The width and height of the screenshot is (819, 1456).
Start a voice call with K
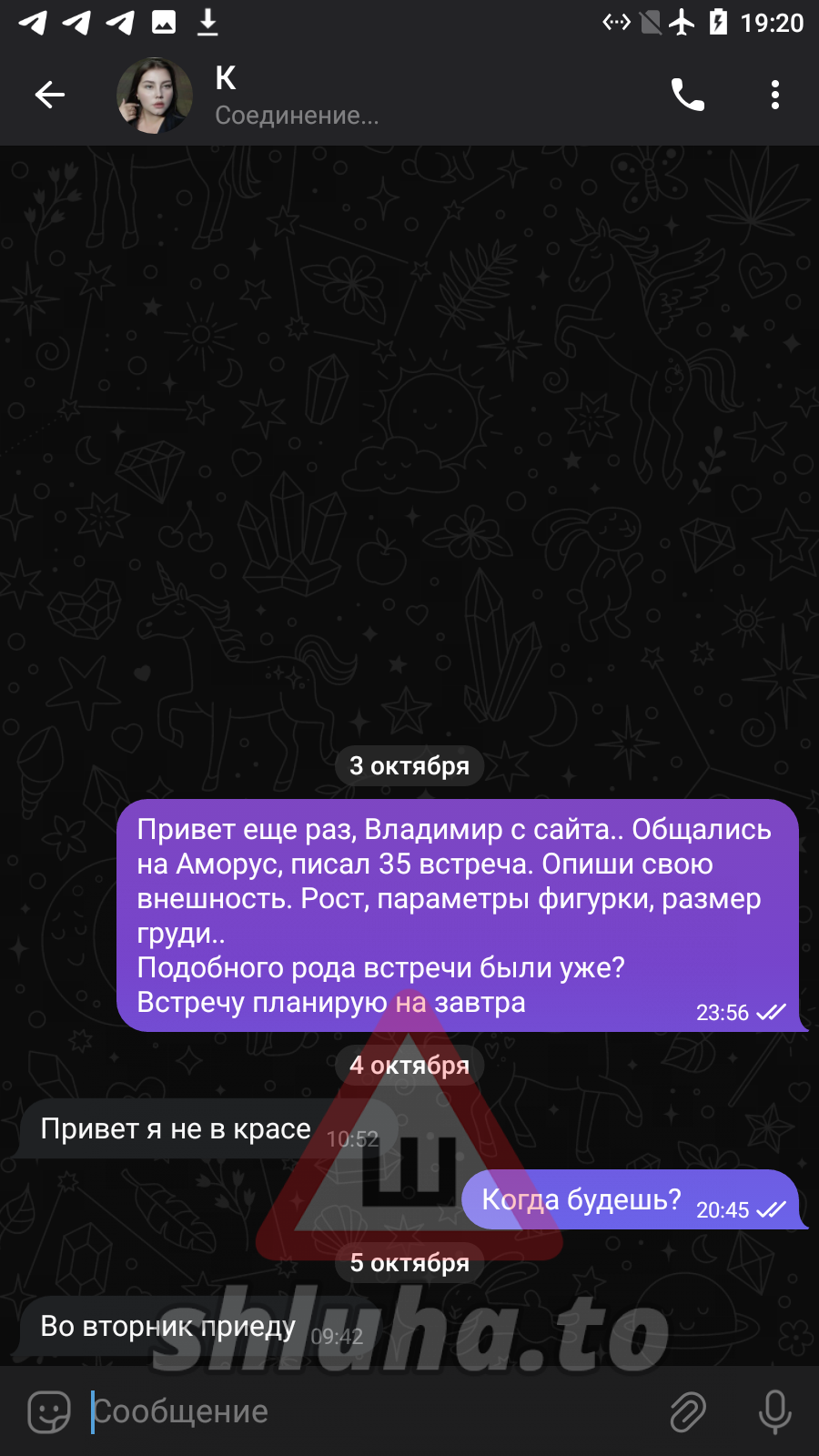click(x=687, y=95)
